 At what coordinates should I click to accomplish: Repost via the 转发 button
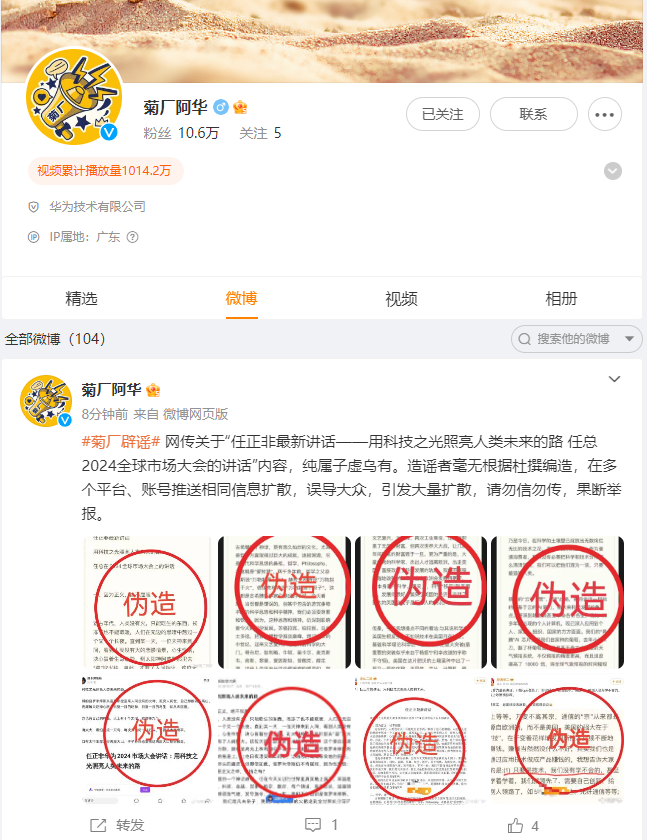(118, 825)
